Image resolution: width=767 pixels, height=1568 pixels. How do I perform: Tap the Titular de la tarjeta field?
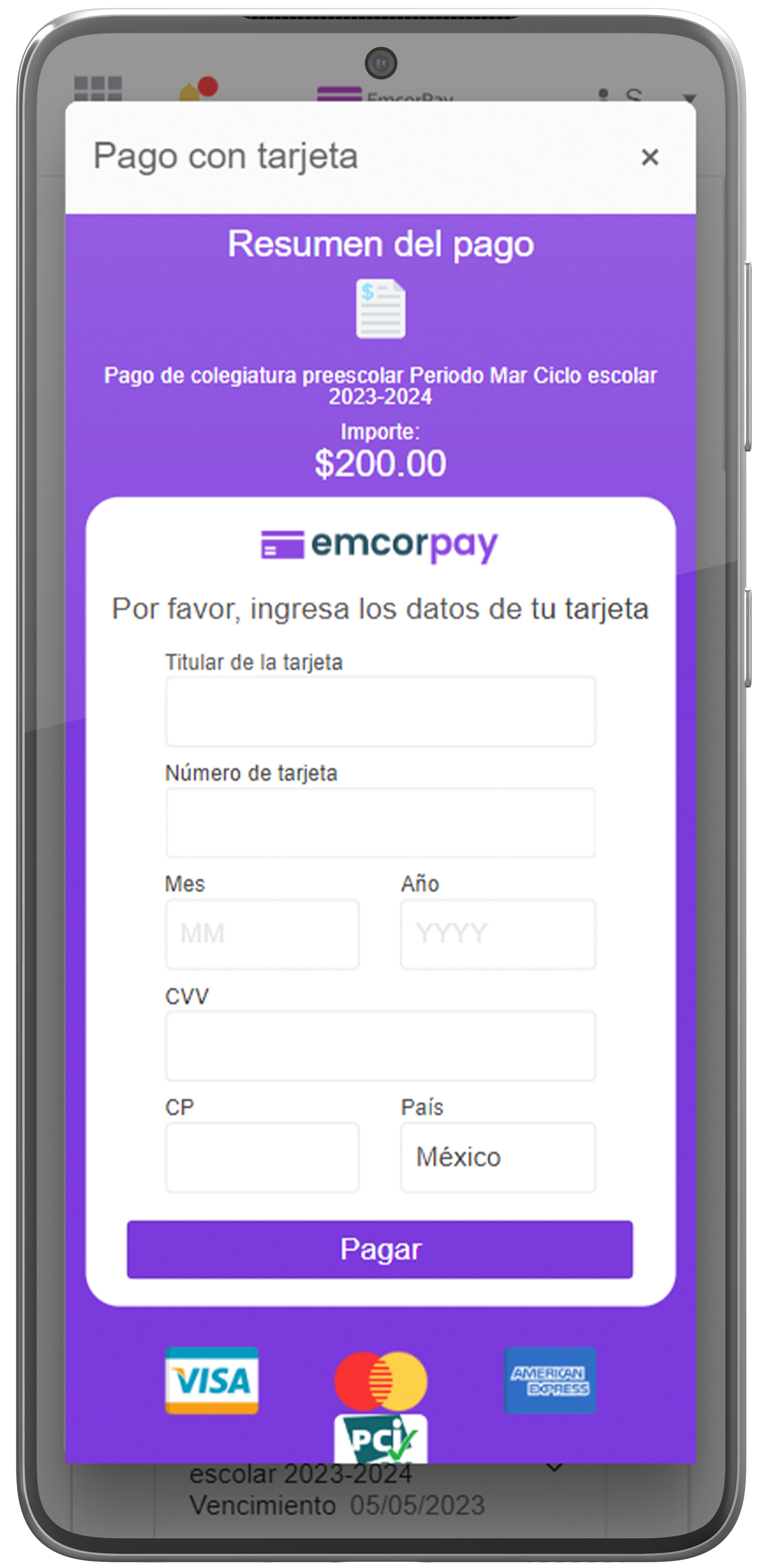click(x=380, y=712)
